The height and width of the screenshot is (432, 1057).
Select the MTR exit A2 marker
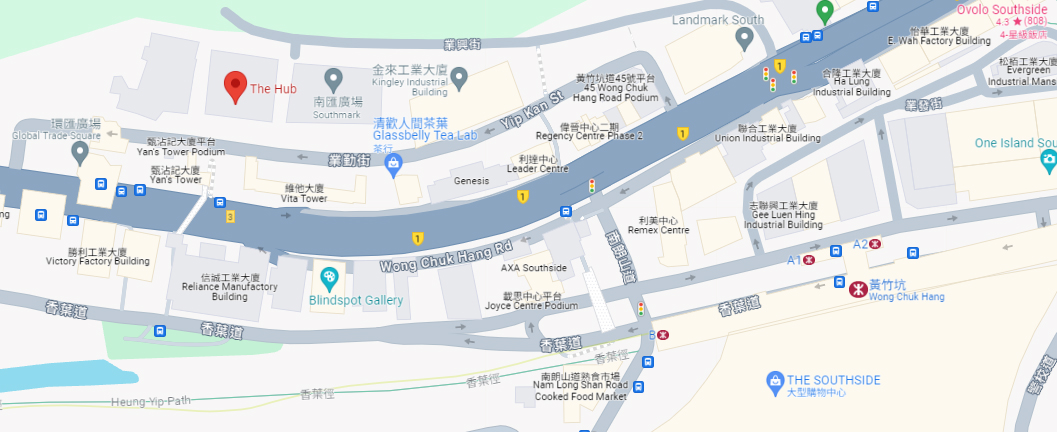[x=875, y=243]
